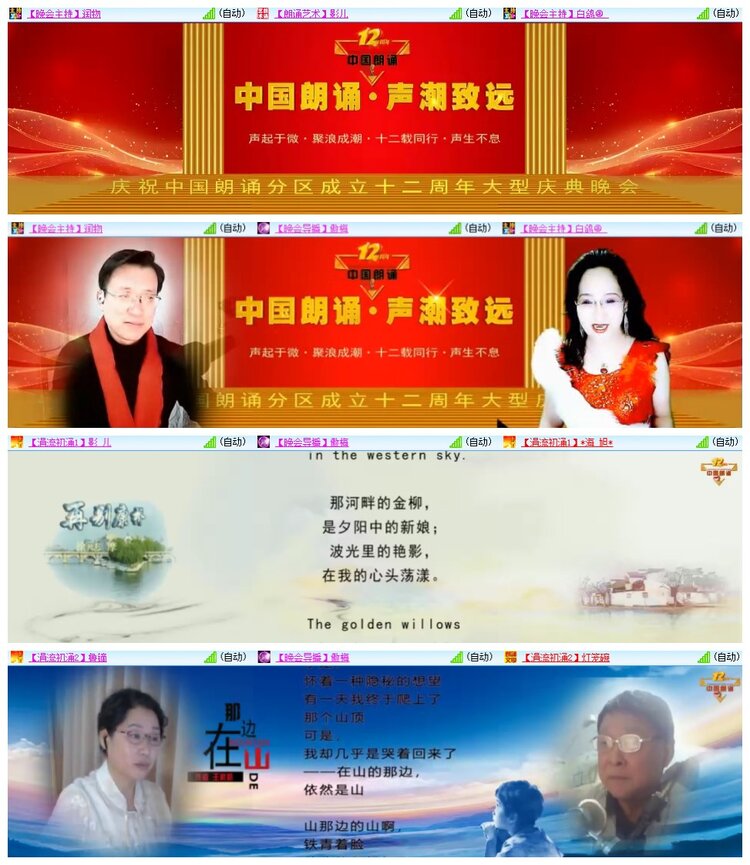Toggle the connection indicator on 白鸽@'s stream
This screenshot has width=750, height=865.
703,13
